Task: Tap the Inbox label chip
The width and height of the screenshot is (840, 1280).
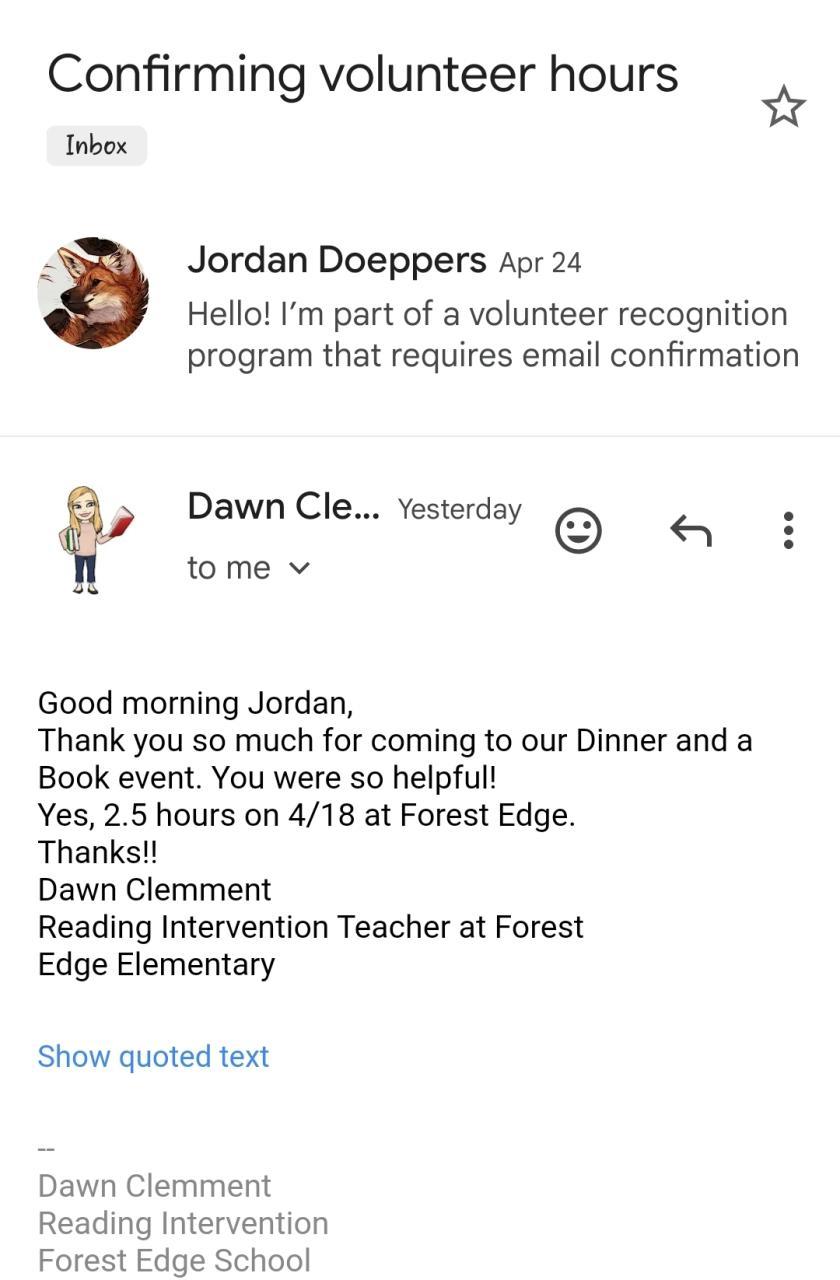Action: [x=96, y=146]
